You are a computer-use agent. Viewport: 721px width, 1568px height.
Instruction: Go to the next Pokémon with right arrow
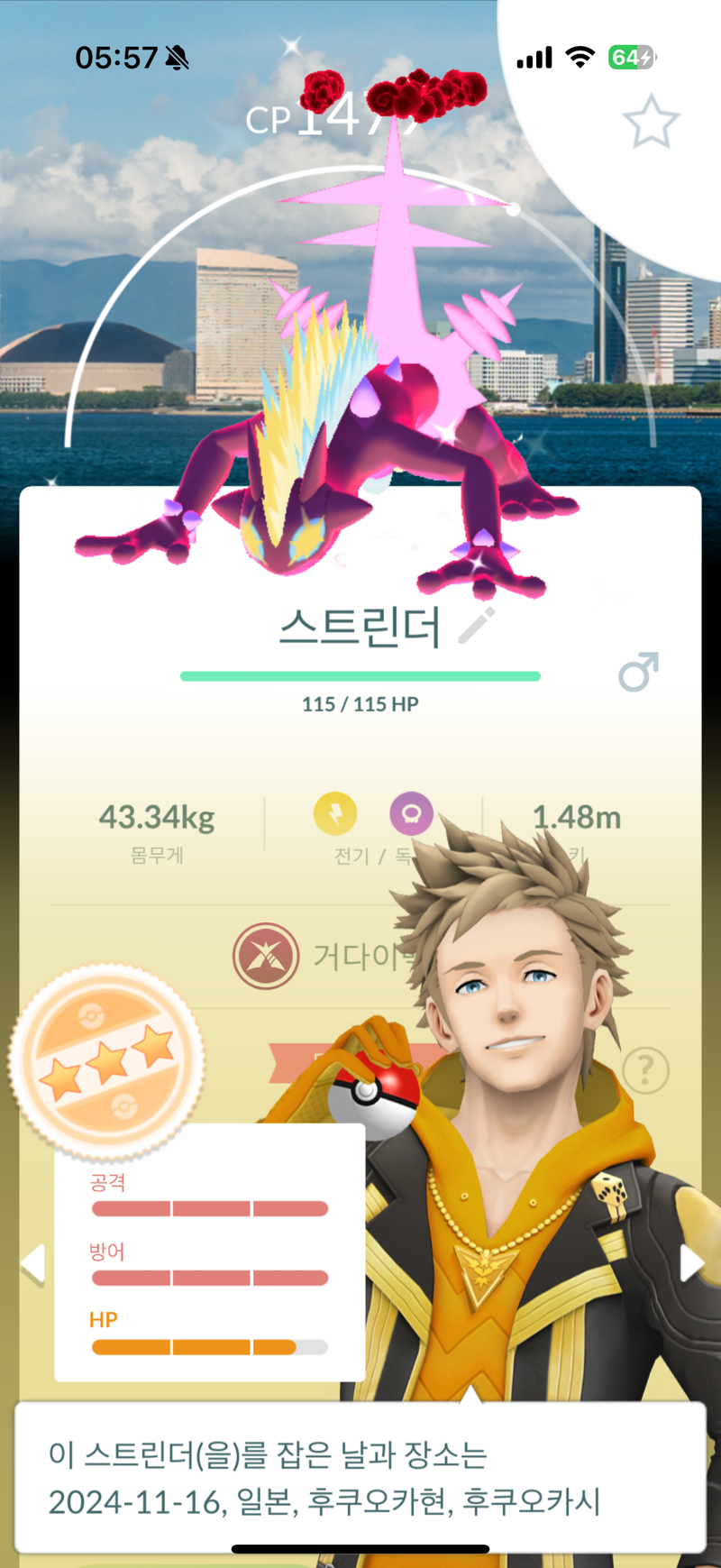pyautogui.click(x=691, y=1262)
